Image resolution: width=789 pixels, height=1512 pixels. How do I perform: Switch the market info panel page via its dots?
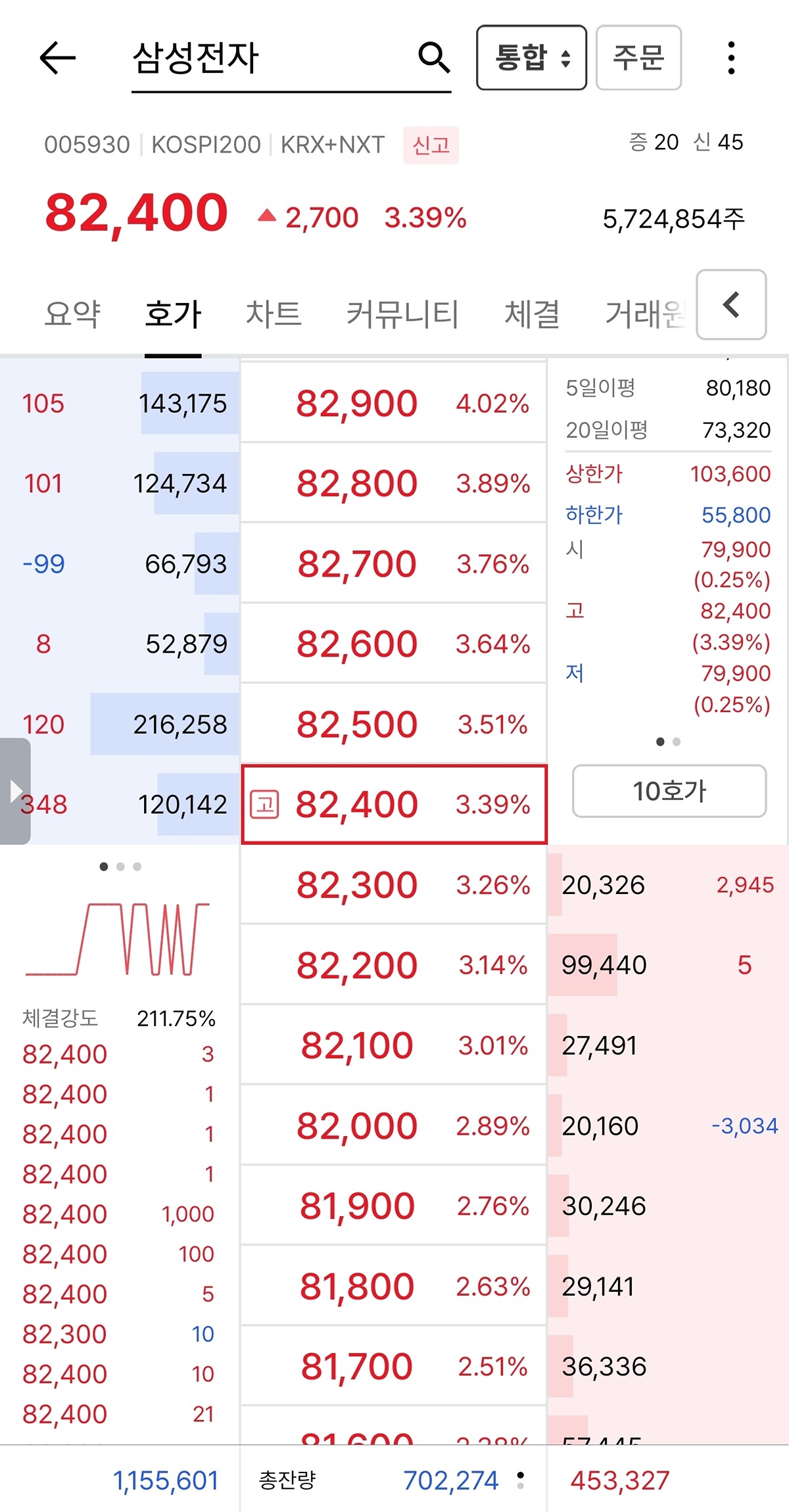pos(669,742)
